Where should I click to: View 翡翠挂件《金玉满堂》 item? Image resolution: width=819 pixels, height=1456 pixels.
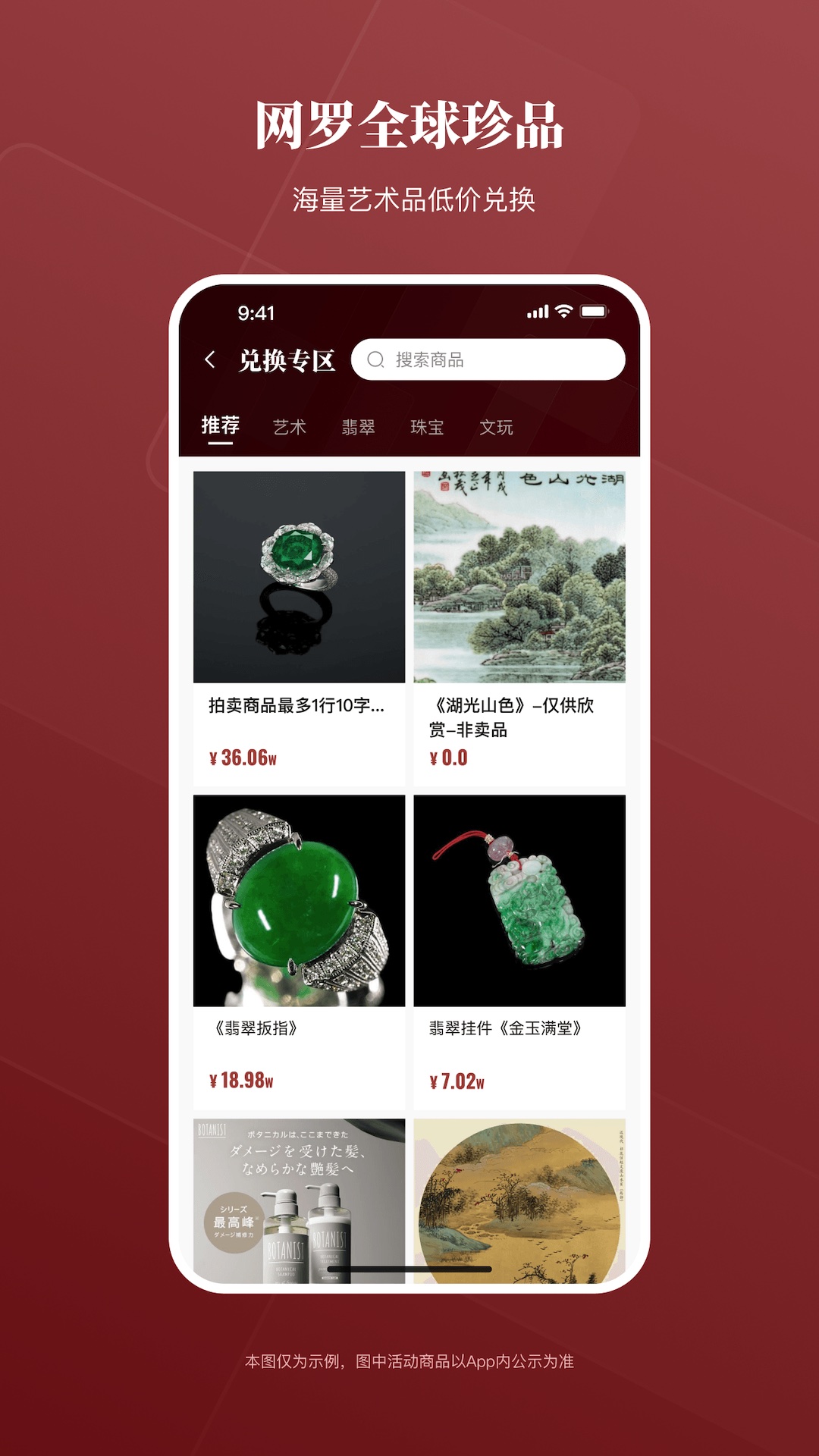point(519,900)
